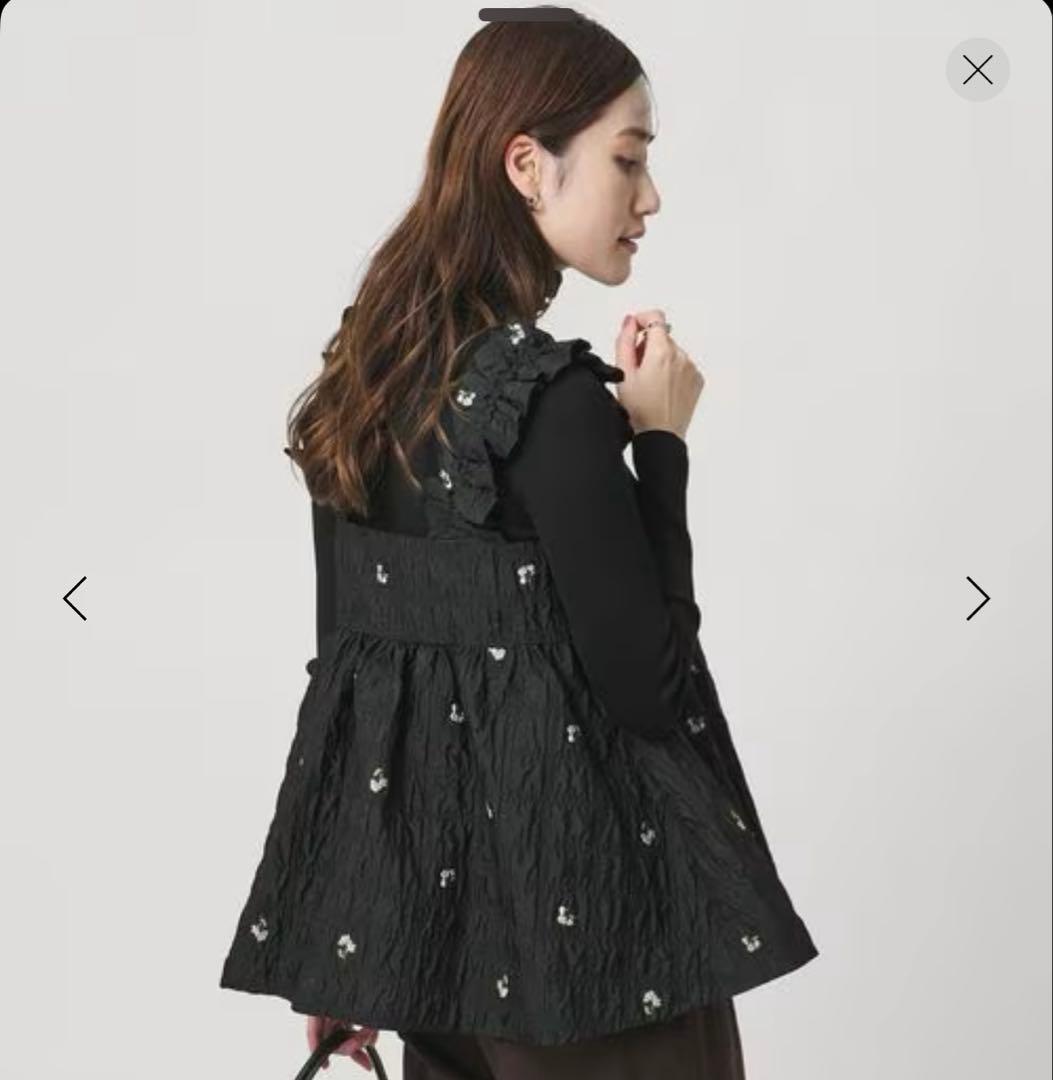Select the next-image navigation control
Image resolution: width=1053 pixels, height=1080 pixels.
[978, 598]
